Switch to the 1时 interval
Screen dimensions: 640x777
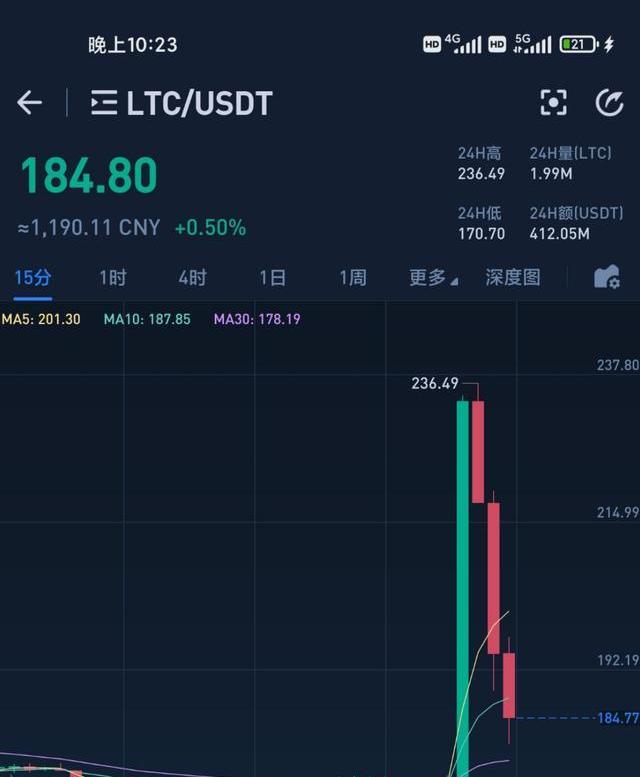(112, 278)
